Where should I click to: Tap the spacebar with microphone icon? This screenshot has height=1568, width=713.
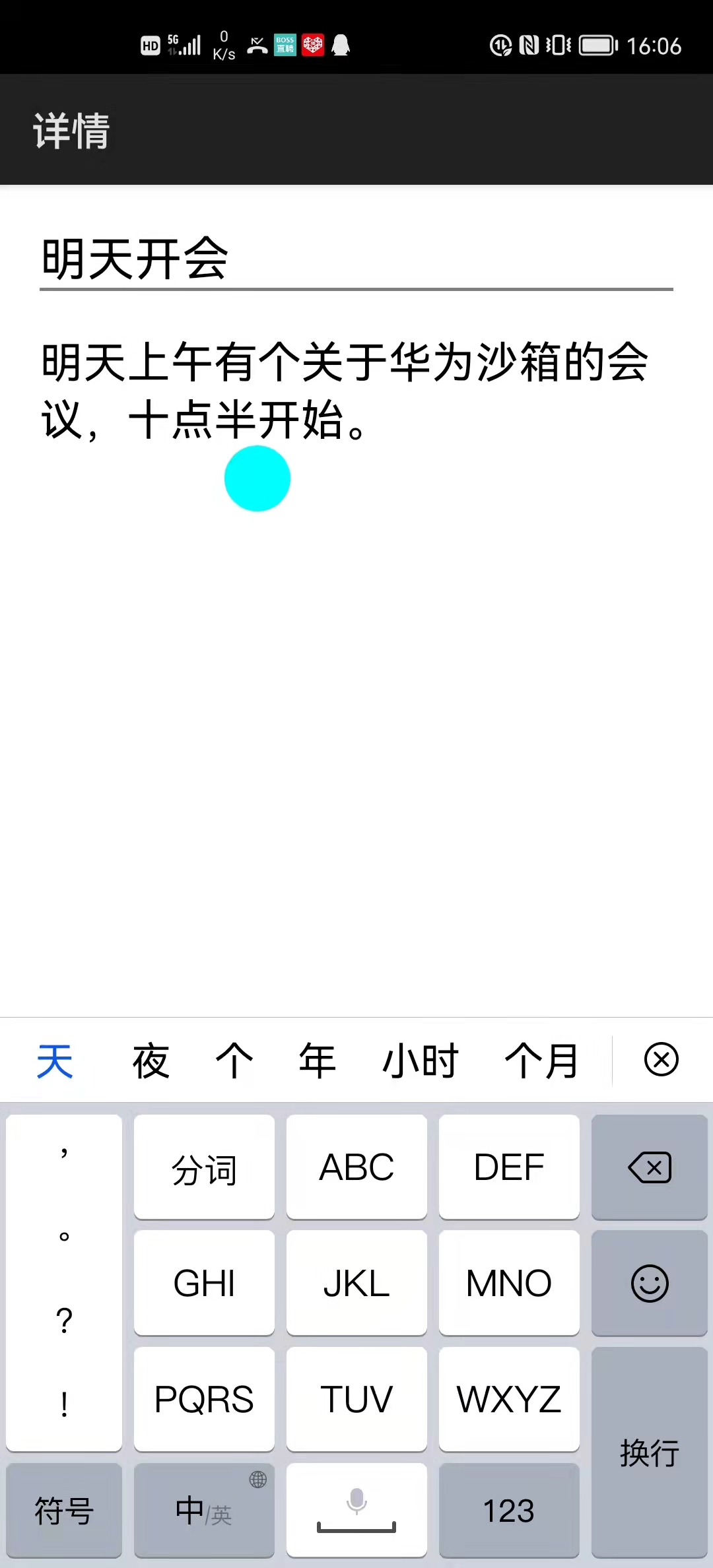point(356,1511)
